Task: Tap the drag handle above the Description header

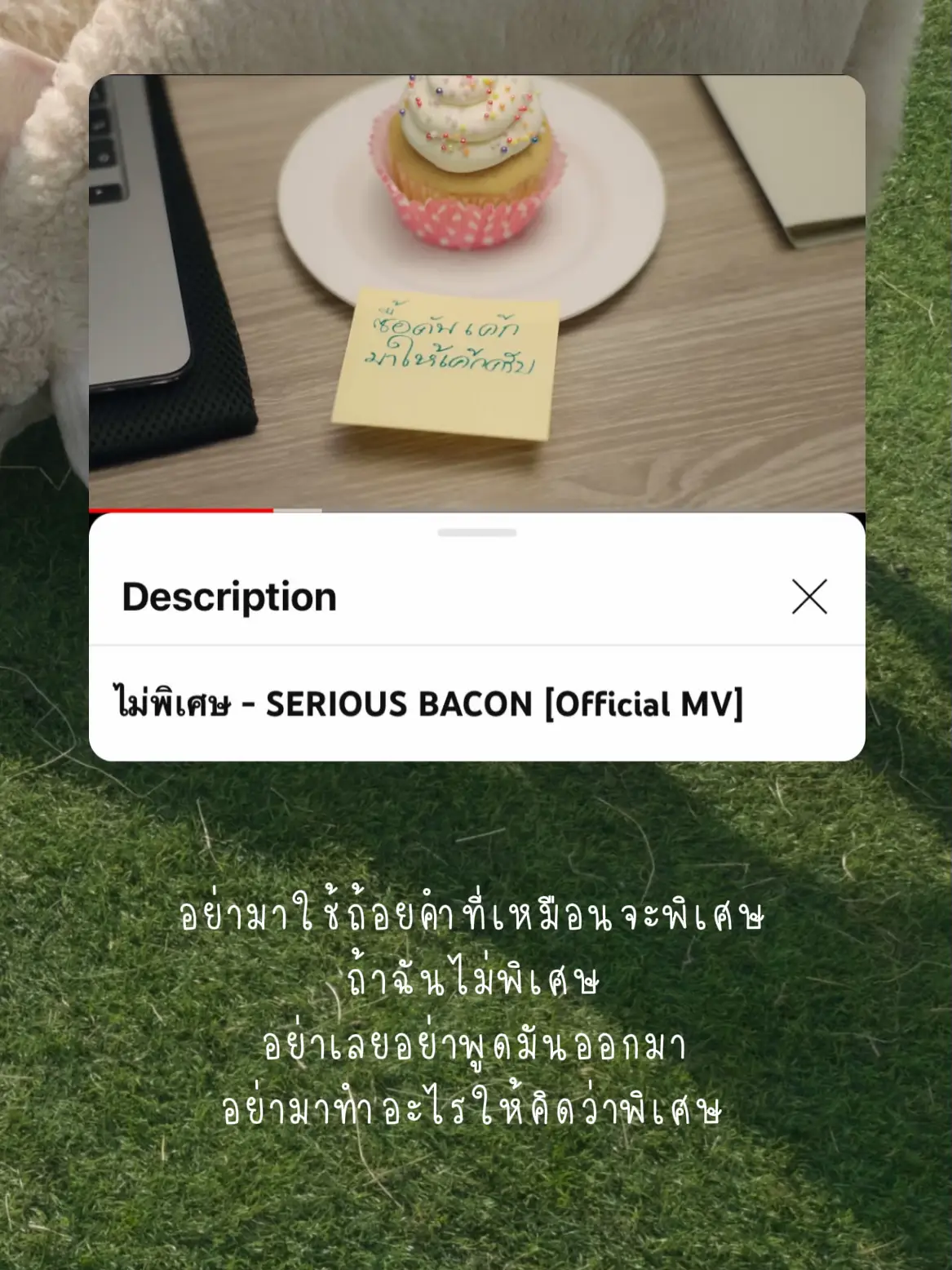Action: 476,531
